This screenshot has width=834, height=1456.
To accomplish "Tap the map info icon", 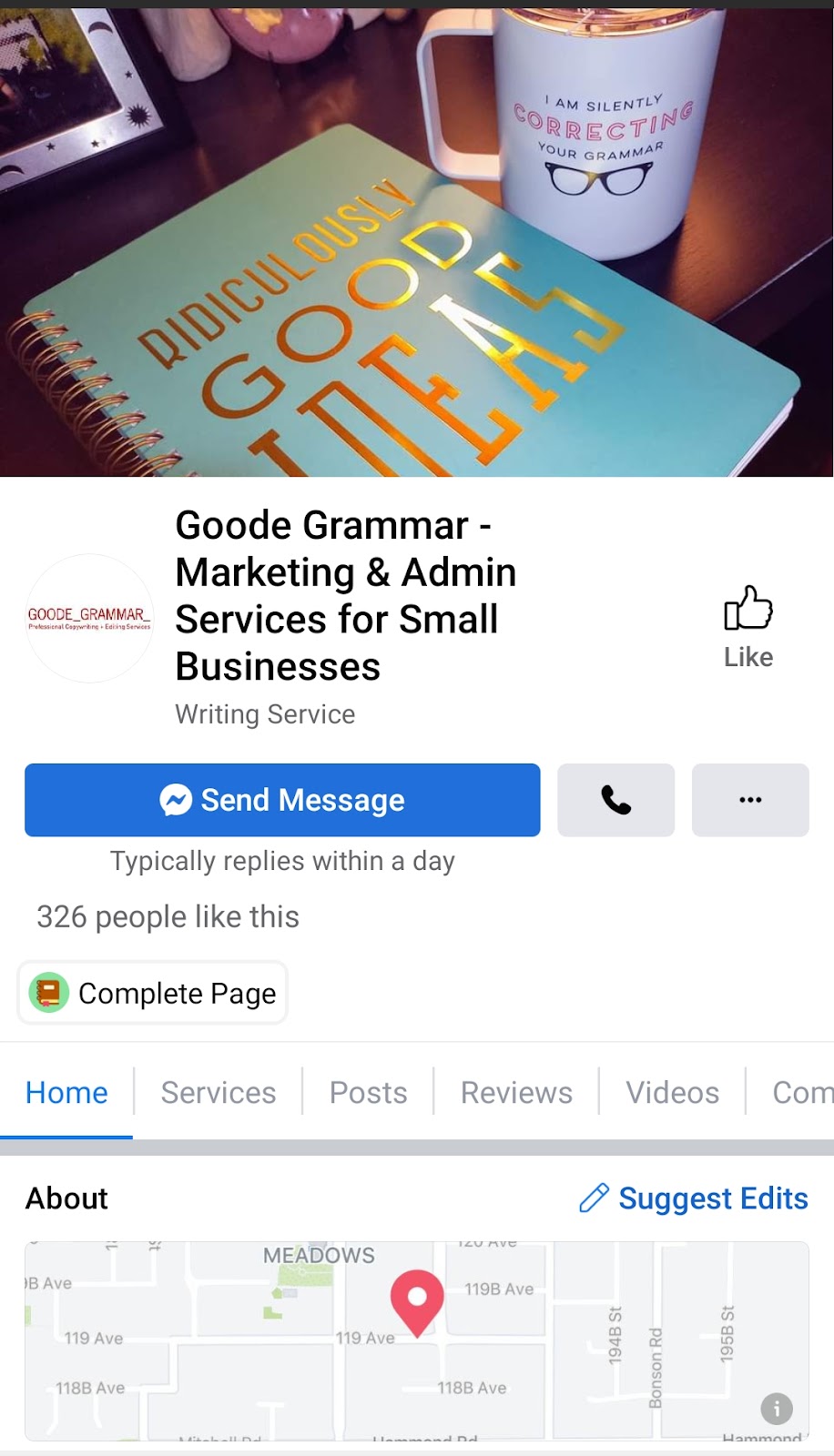I will point(777,1409).
